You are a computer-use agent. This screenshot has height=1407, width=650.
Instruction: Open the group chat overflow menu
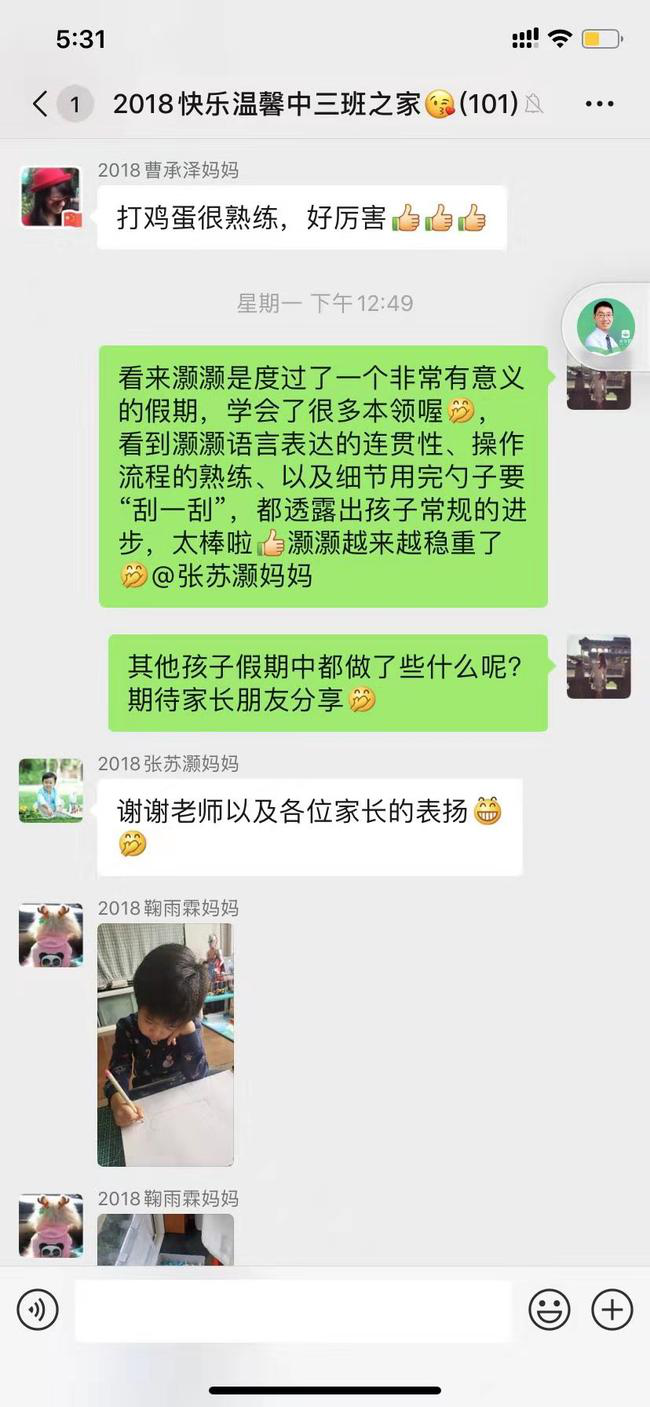point(599,104)
